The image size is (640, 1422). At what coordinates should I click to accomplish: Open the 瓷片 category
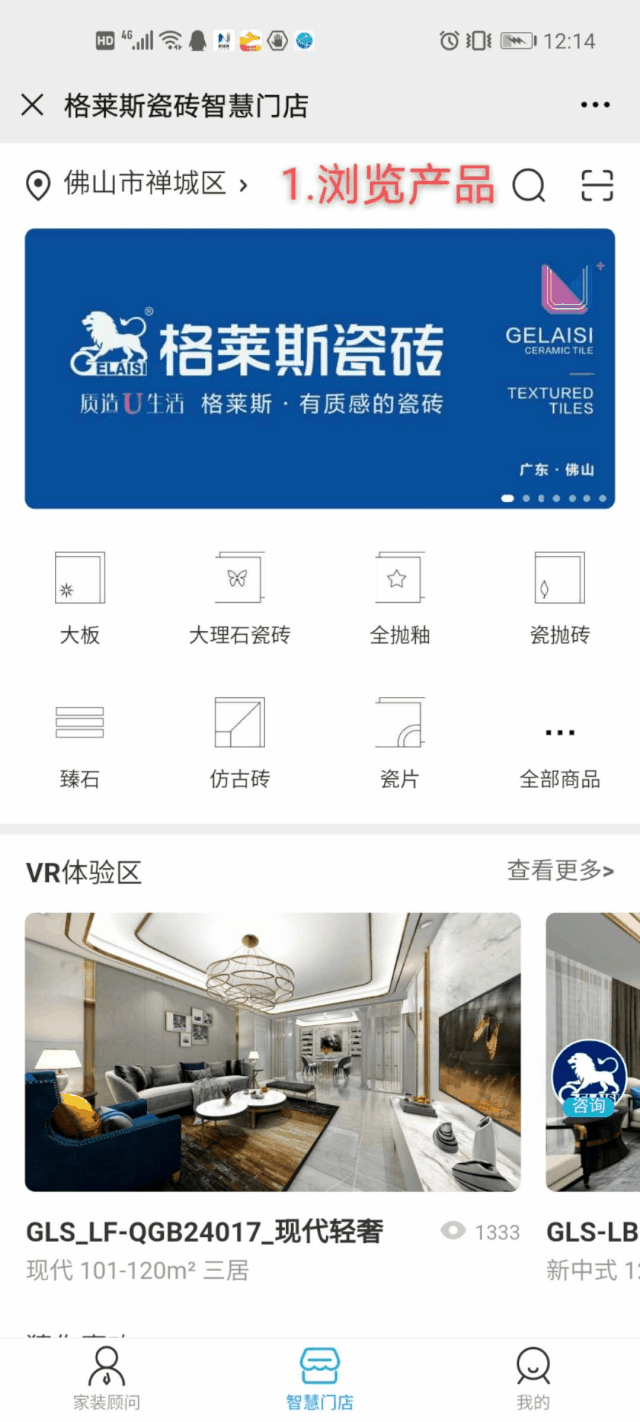click(x=400, y=742)
